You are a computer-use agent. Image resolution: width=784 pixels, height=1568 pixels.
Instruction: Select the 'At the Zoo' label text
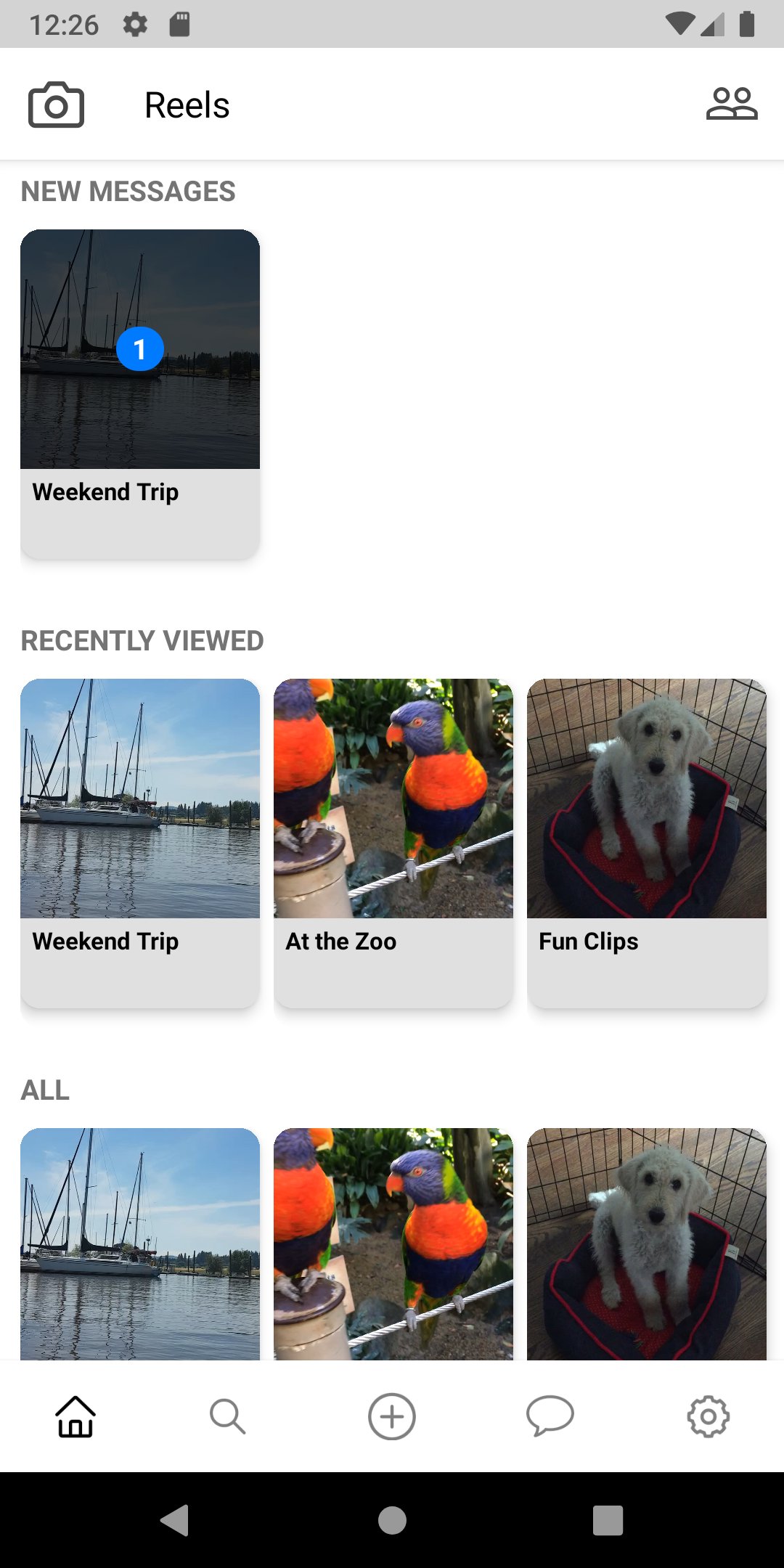point(340,942)
